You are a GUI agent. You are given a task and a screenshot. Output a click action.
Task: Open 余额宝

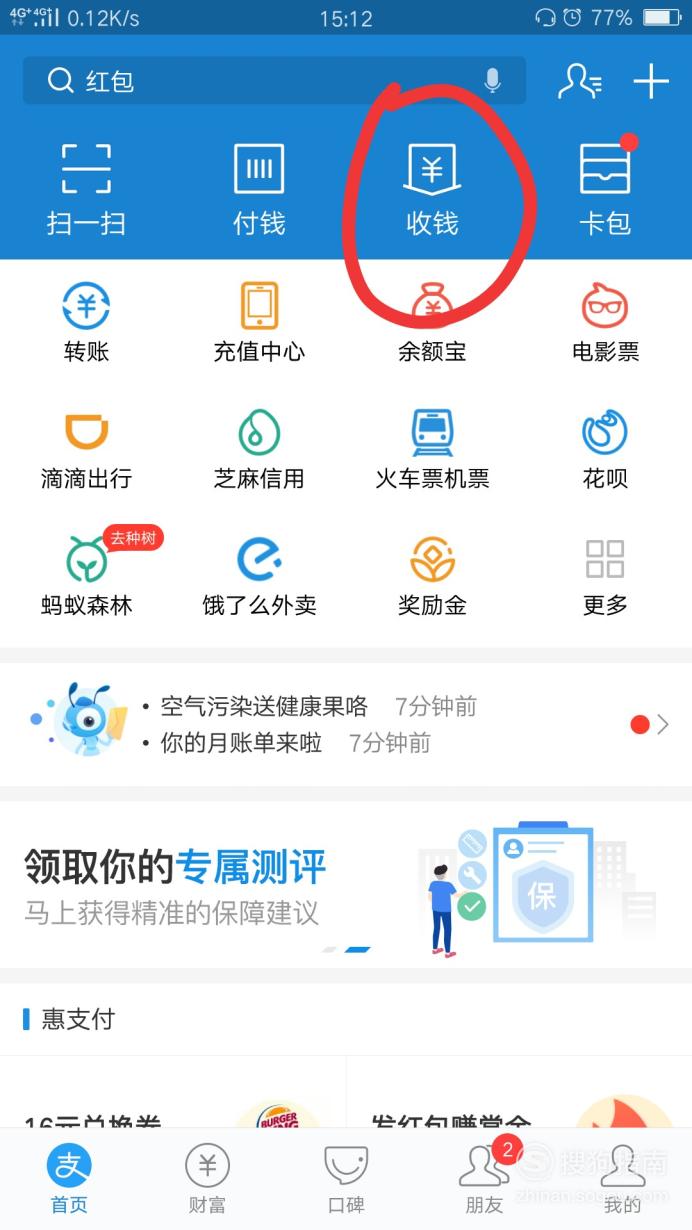(432, 323)
